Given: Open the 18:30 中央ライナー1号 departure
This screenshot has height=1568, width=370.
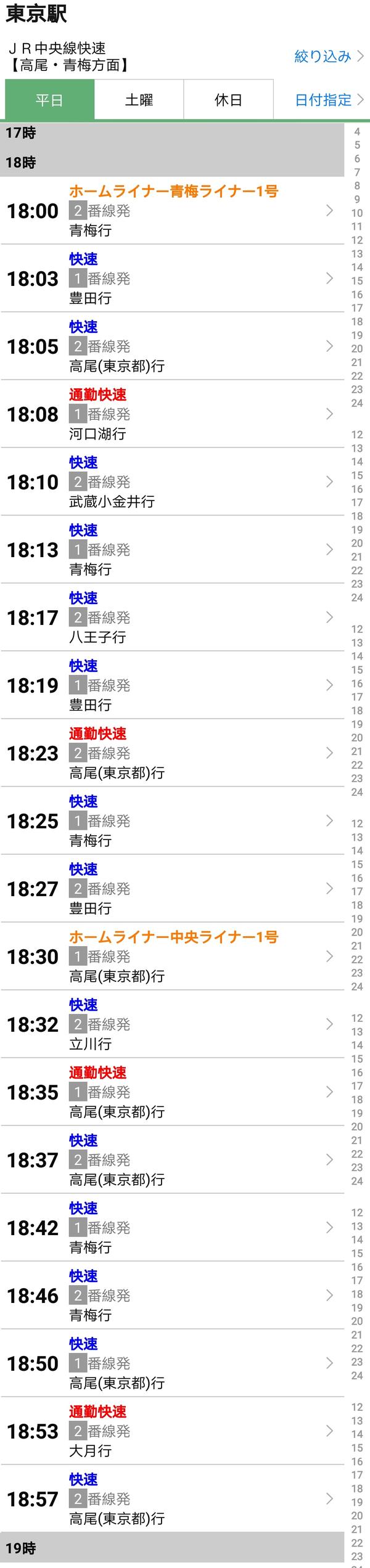Looking at the screenshot, I should [171, 957].
